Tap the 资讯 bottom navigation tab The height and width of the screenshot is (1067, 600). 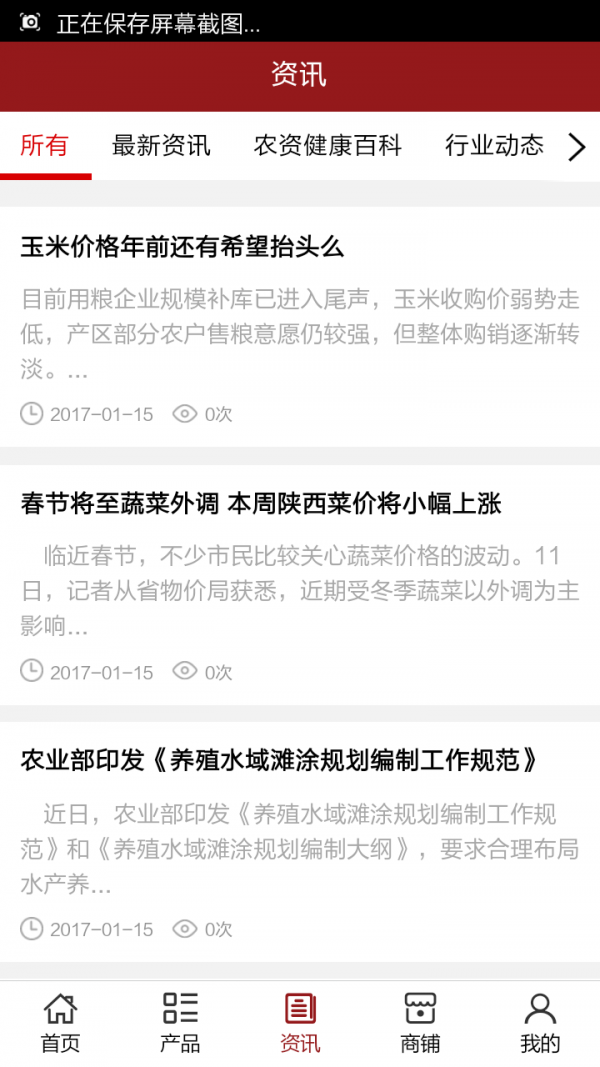pyautogui.click(x=300, y=1023)
